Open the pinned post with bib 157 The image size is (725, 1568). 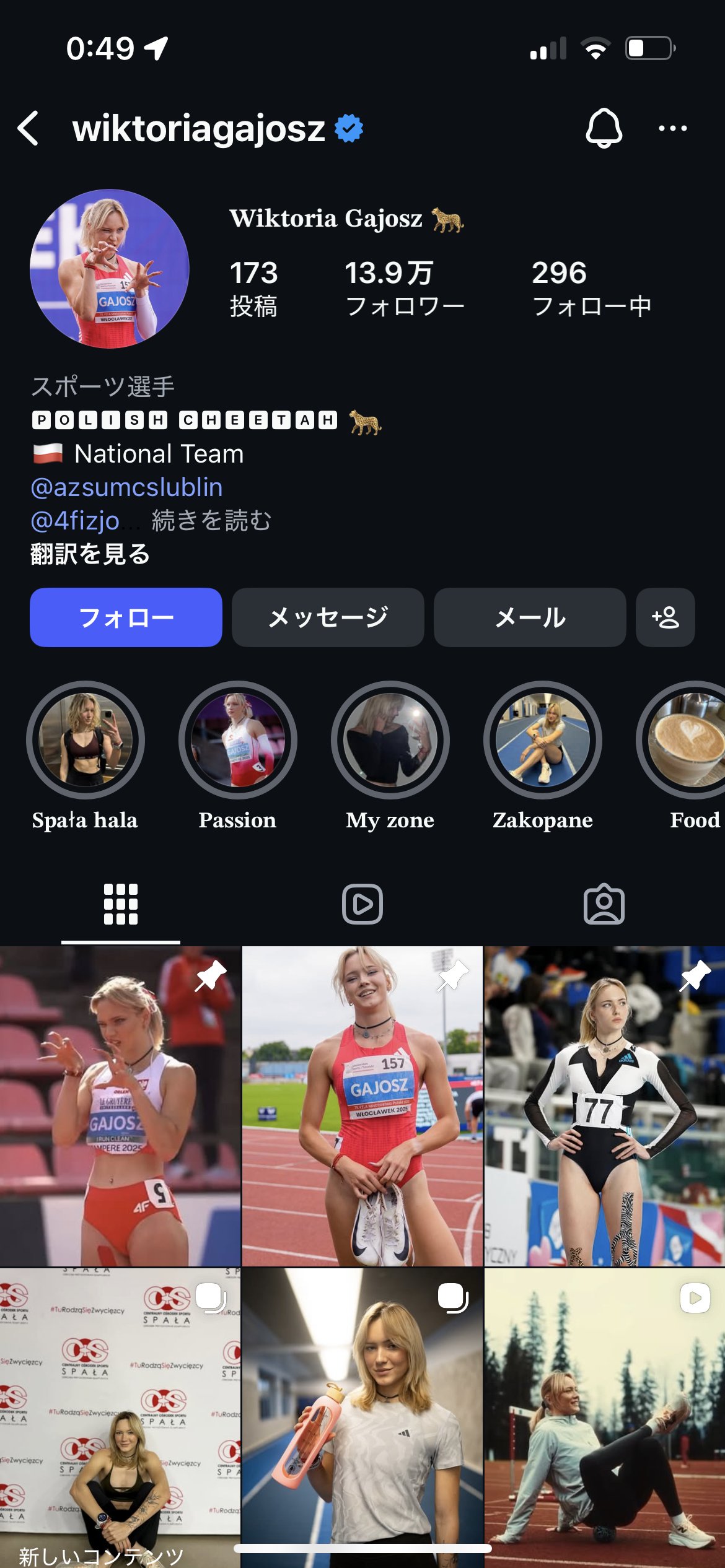(x=362, y=1106)
